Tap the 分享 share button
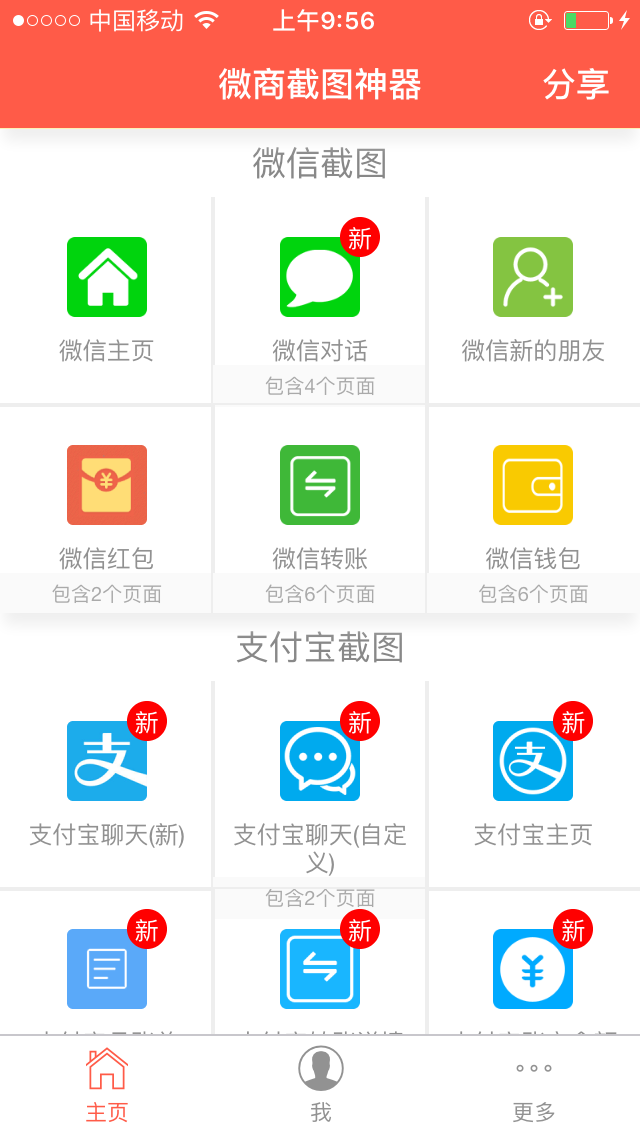Screen dimensions: 640x1136 (x=575, y=84)
